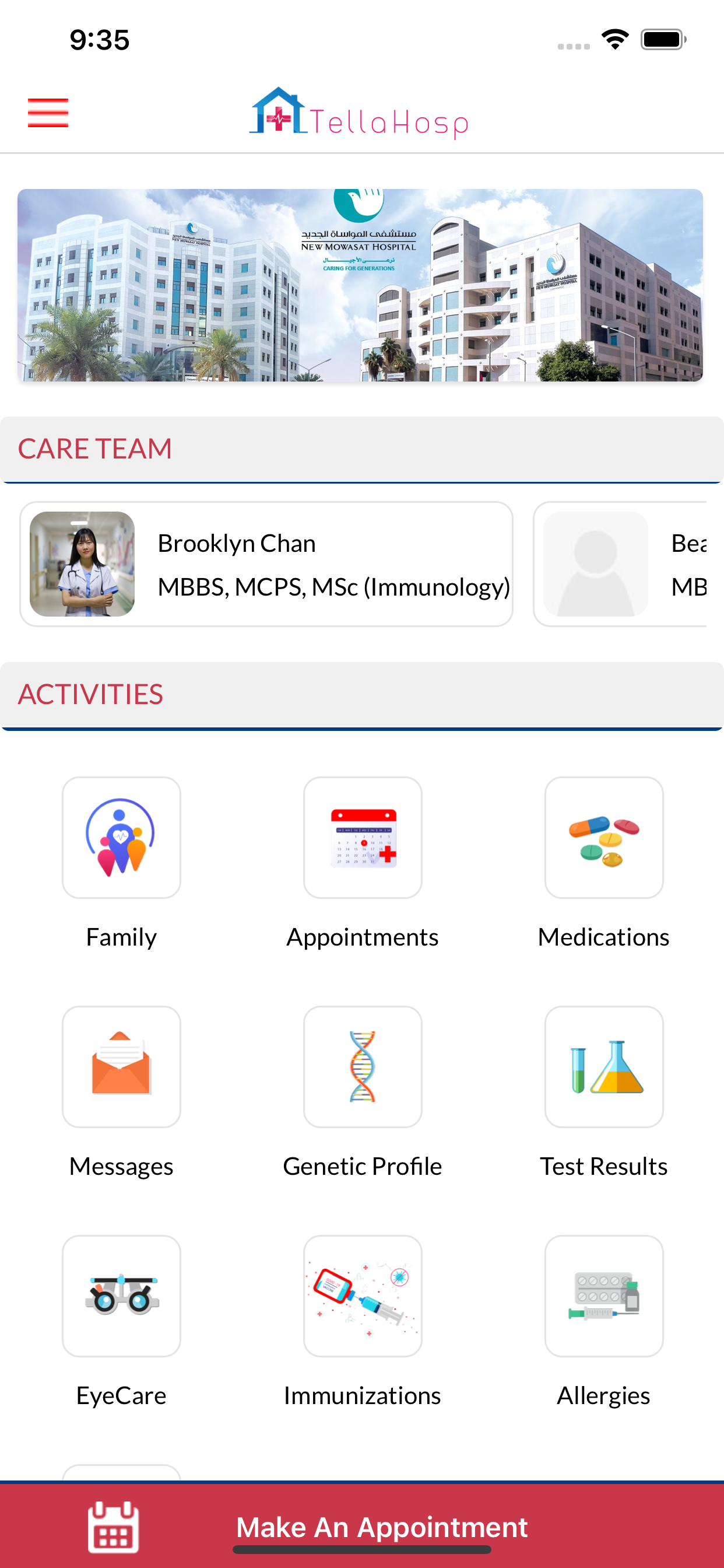Viewport: 724px width, 1568px height.
Task: Open the EyeCare section
Action: point(121,1296)
